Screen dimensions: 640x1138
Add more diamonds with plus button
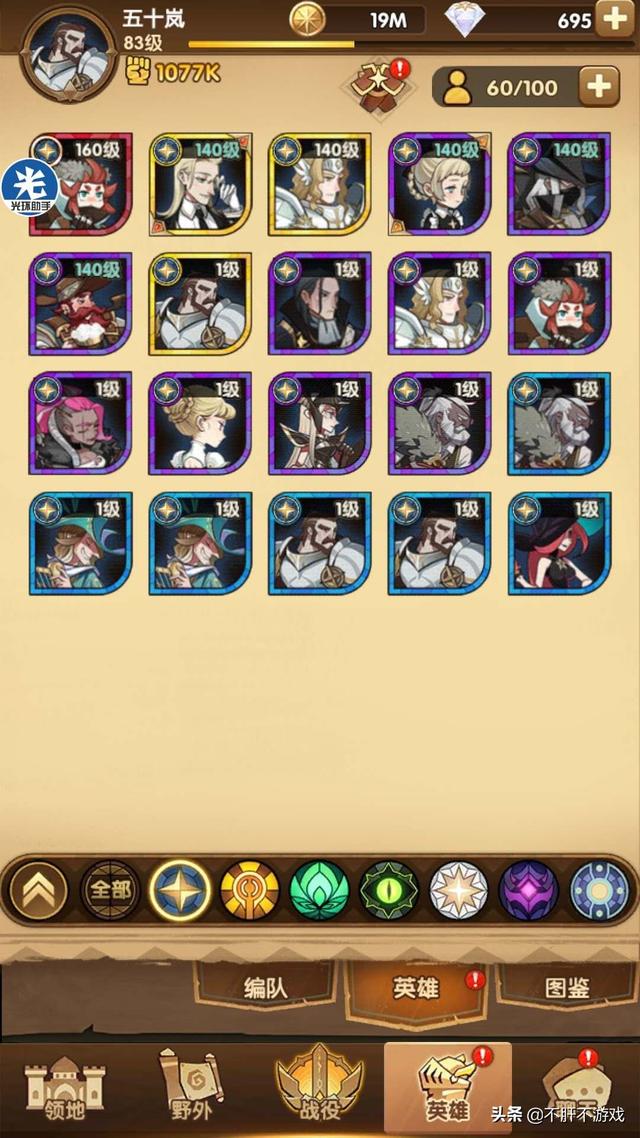point(611,18)
